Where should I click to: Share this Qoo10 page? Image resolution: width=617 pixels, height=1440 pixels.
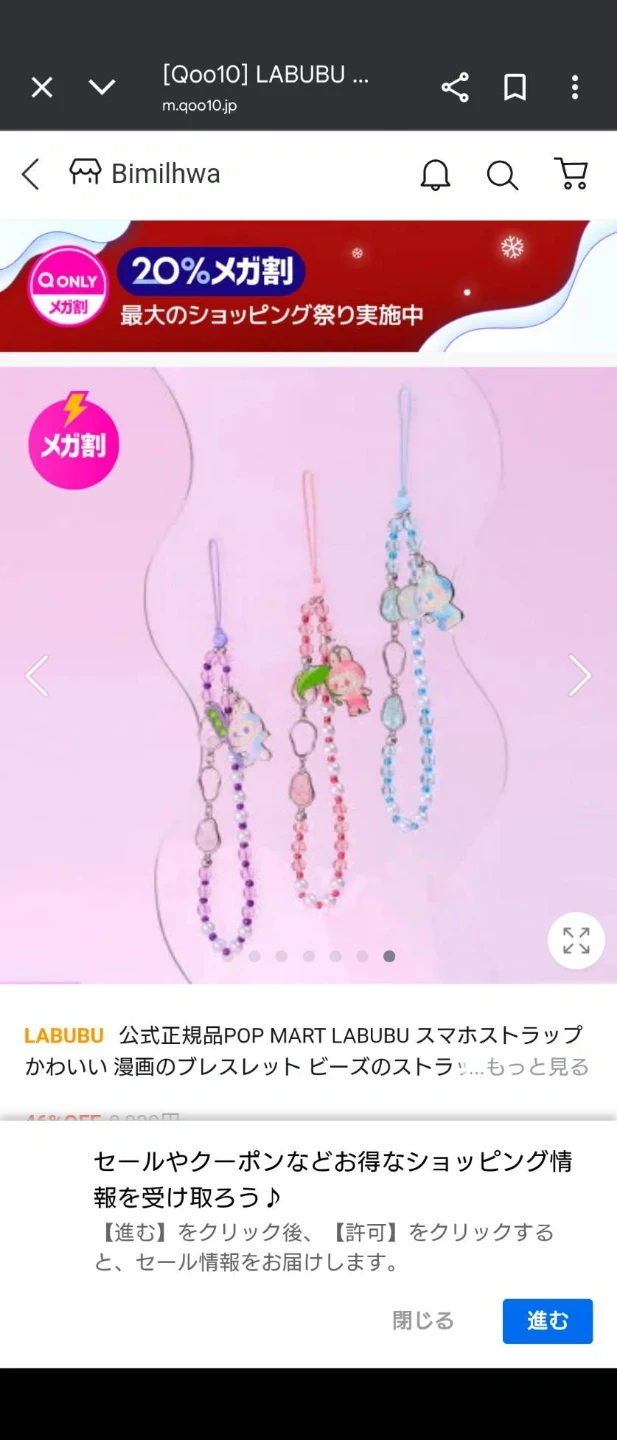click(x=455, y=88)
